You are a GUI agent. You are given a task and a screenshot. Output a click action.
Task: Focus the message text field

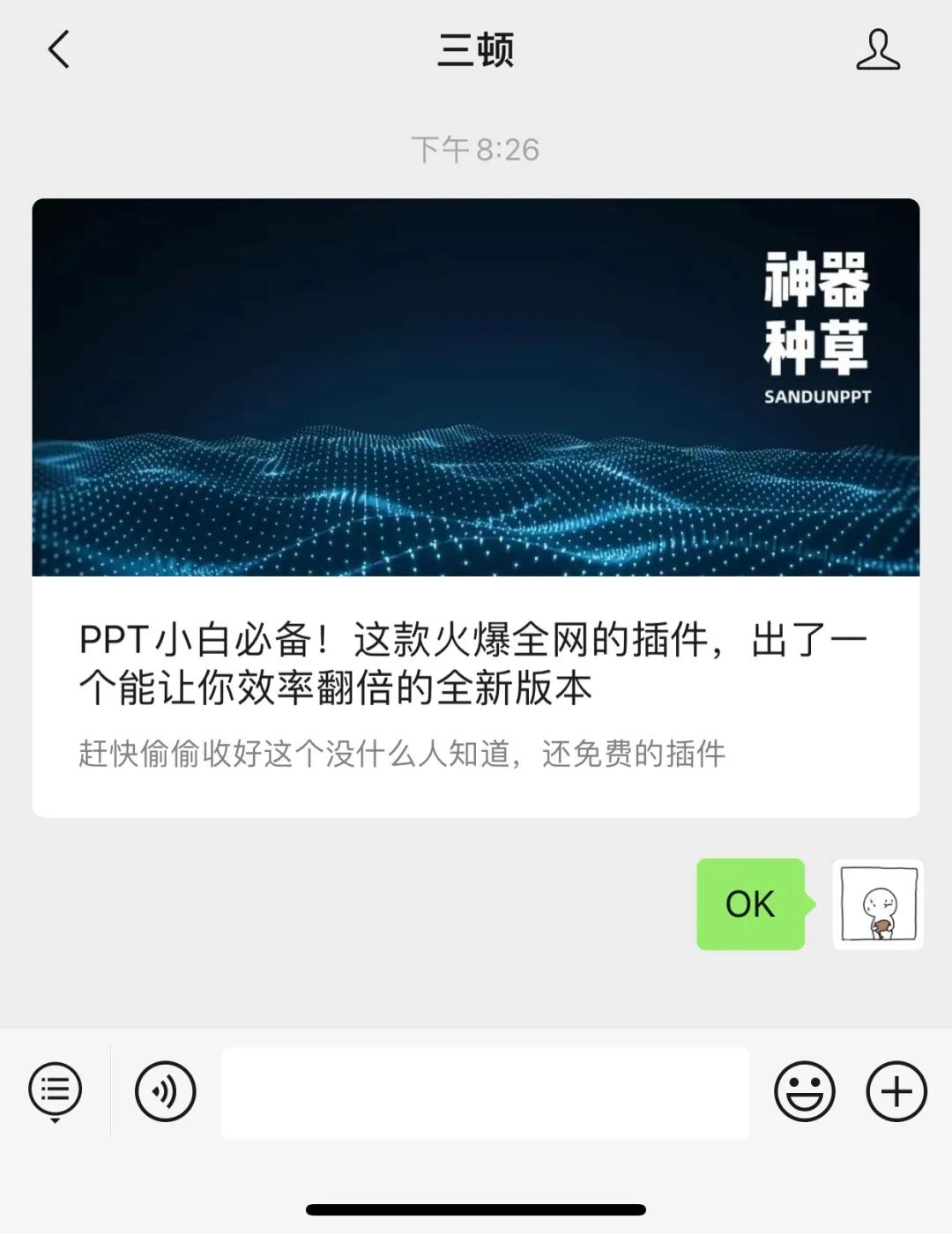coord(484,1093)
